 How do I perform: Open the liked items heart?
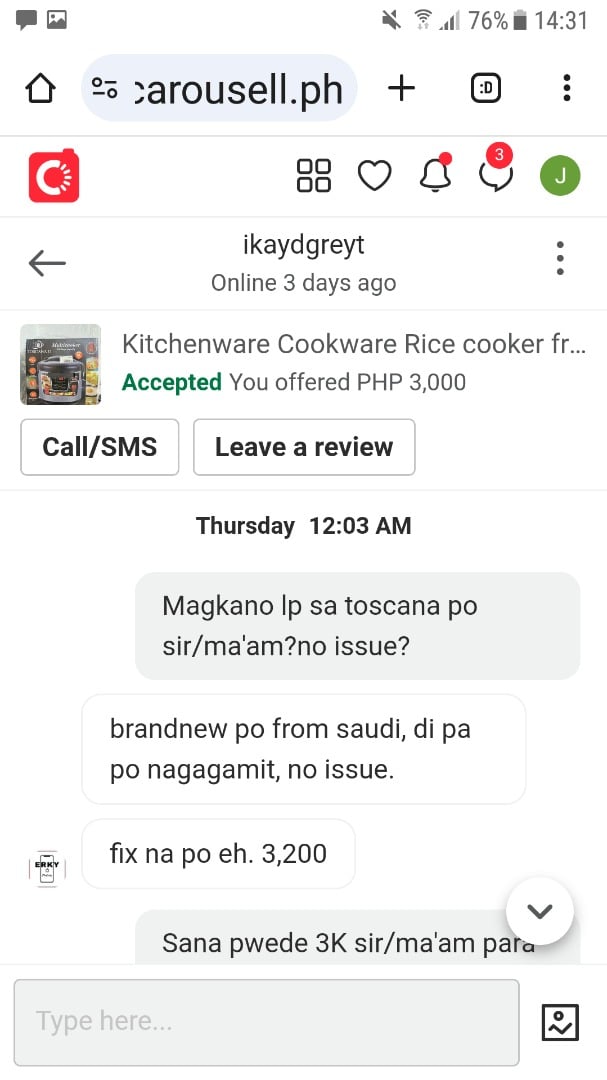pos(374,175)
